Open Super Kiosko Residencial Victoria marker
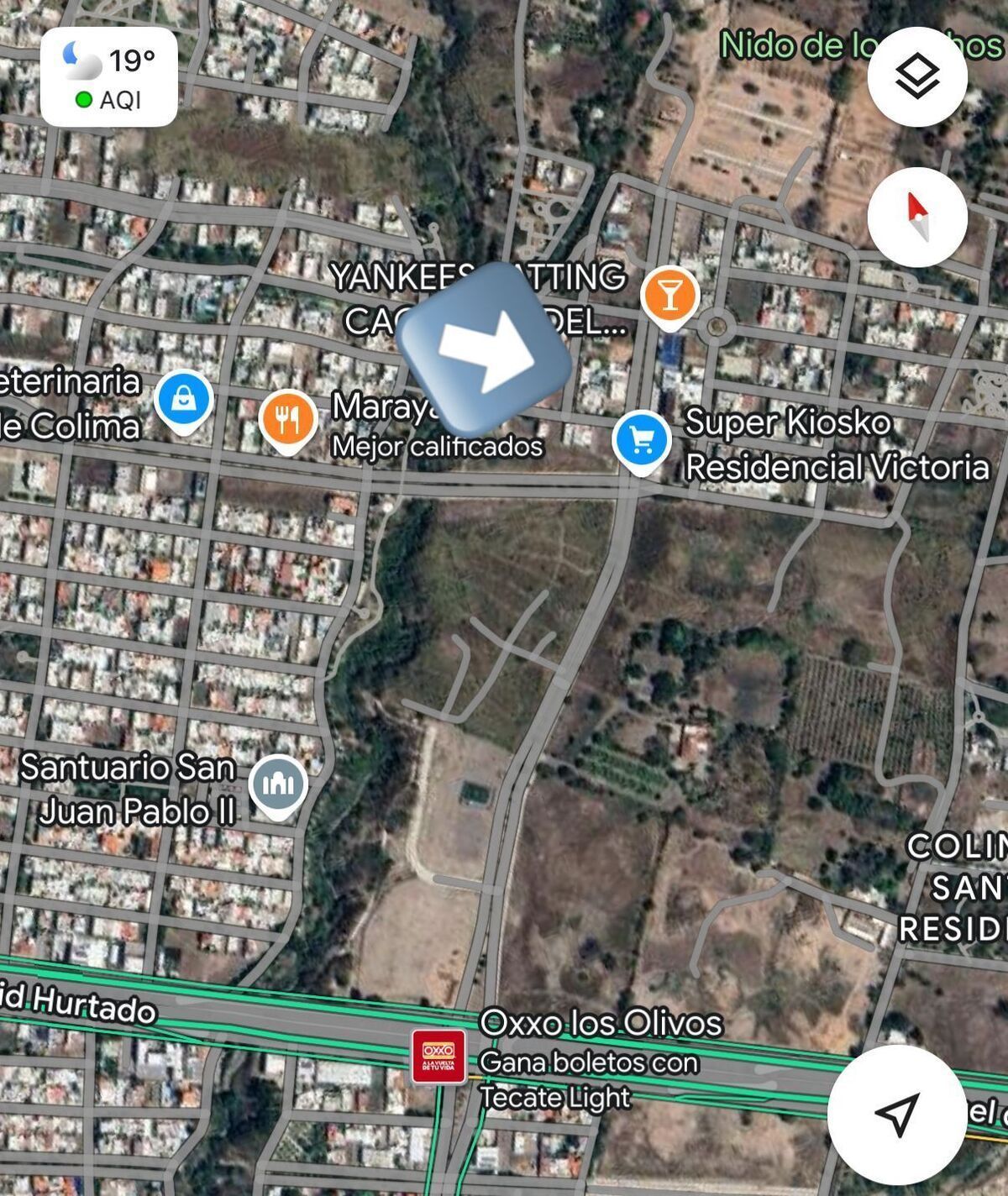Image resolution: width=1008 pixels, height=1196 pixels. pos(642,443)
